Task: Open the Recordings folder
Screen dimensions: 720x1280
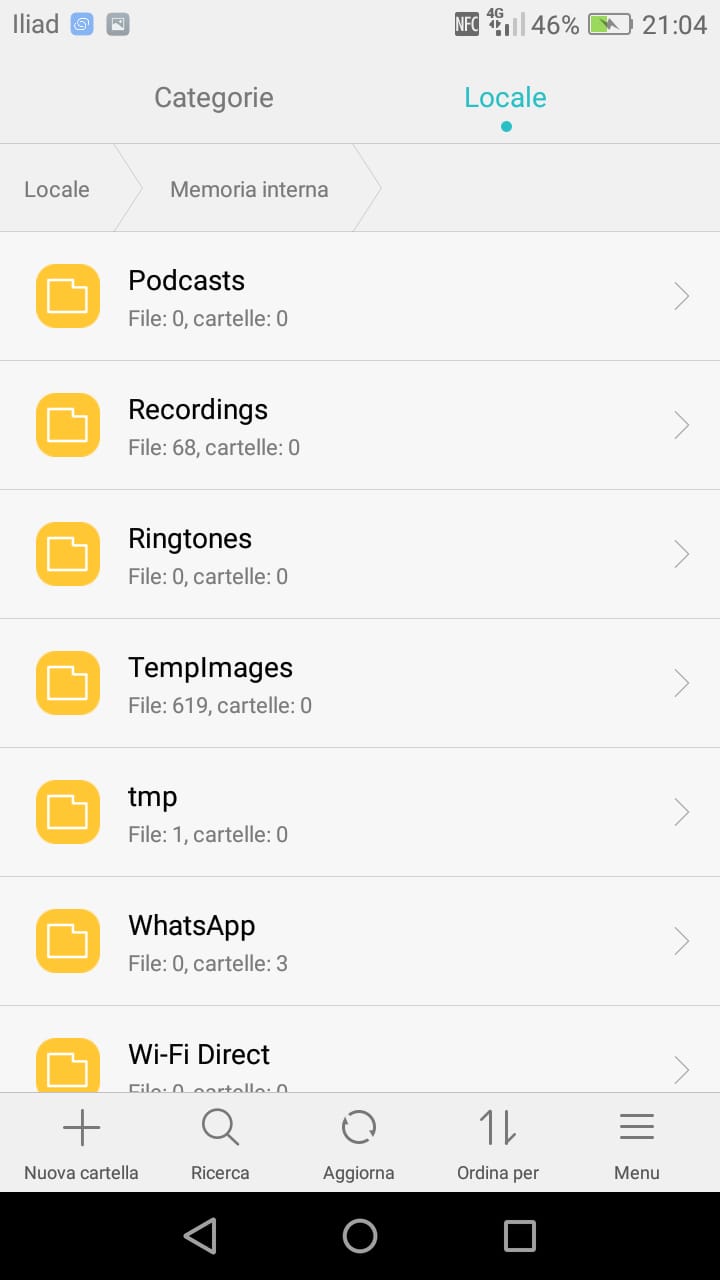Action: pos(360,426)
